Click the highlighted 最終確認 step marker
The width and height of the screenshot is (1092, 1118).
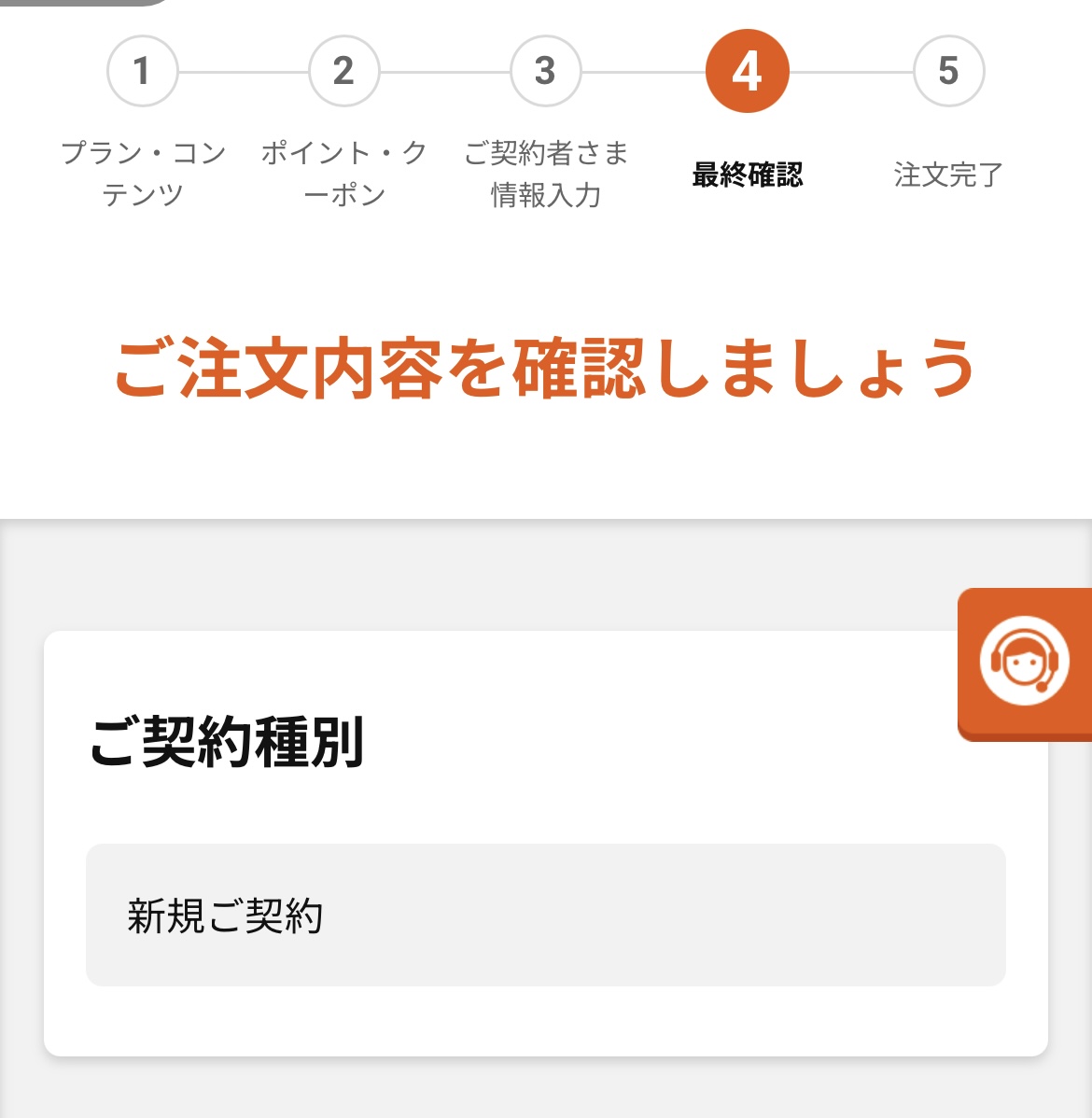click(x=747, y=69)
